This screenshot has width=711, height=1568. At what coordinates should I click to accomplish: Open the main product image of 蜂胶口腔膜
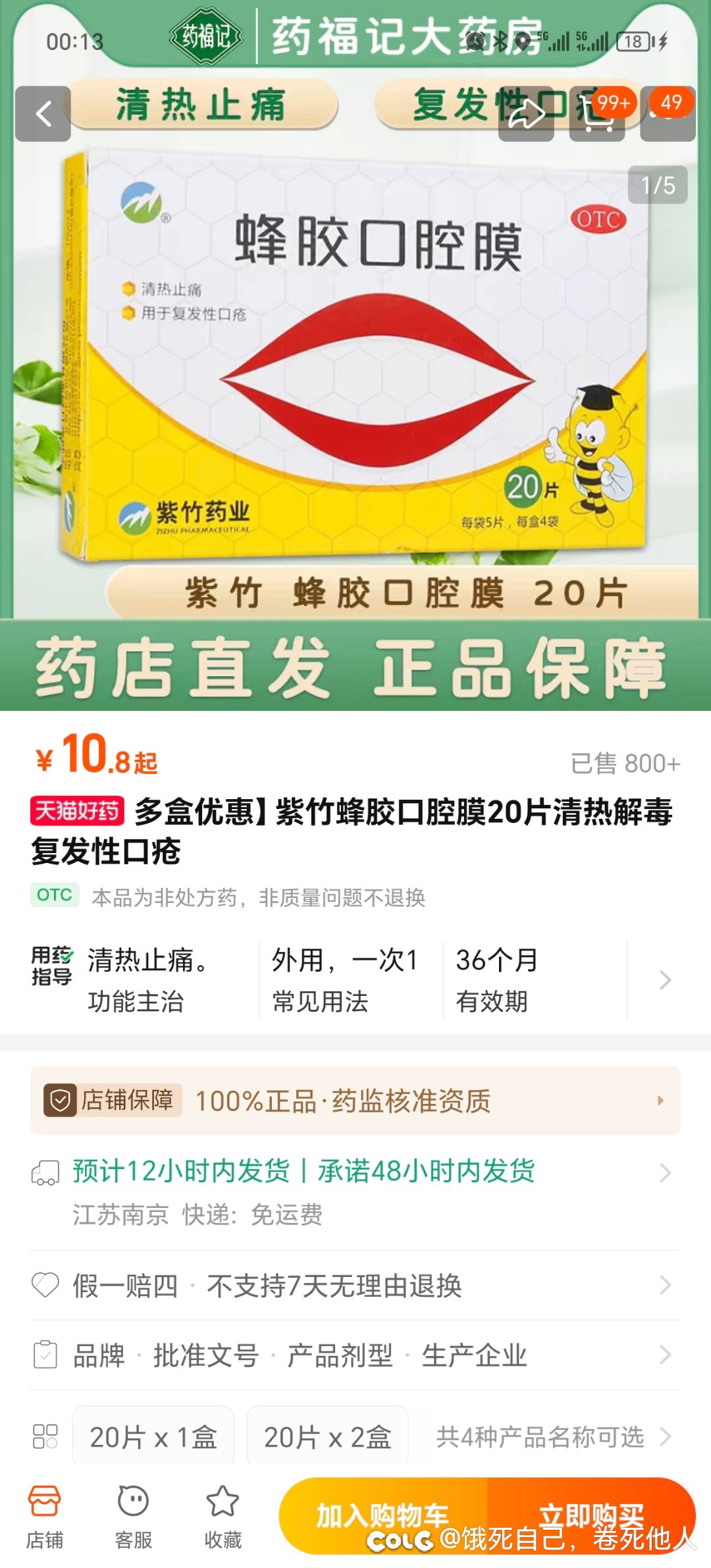pyautogui.click(x=355, y=355)
